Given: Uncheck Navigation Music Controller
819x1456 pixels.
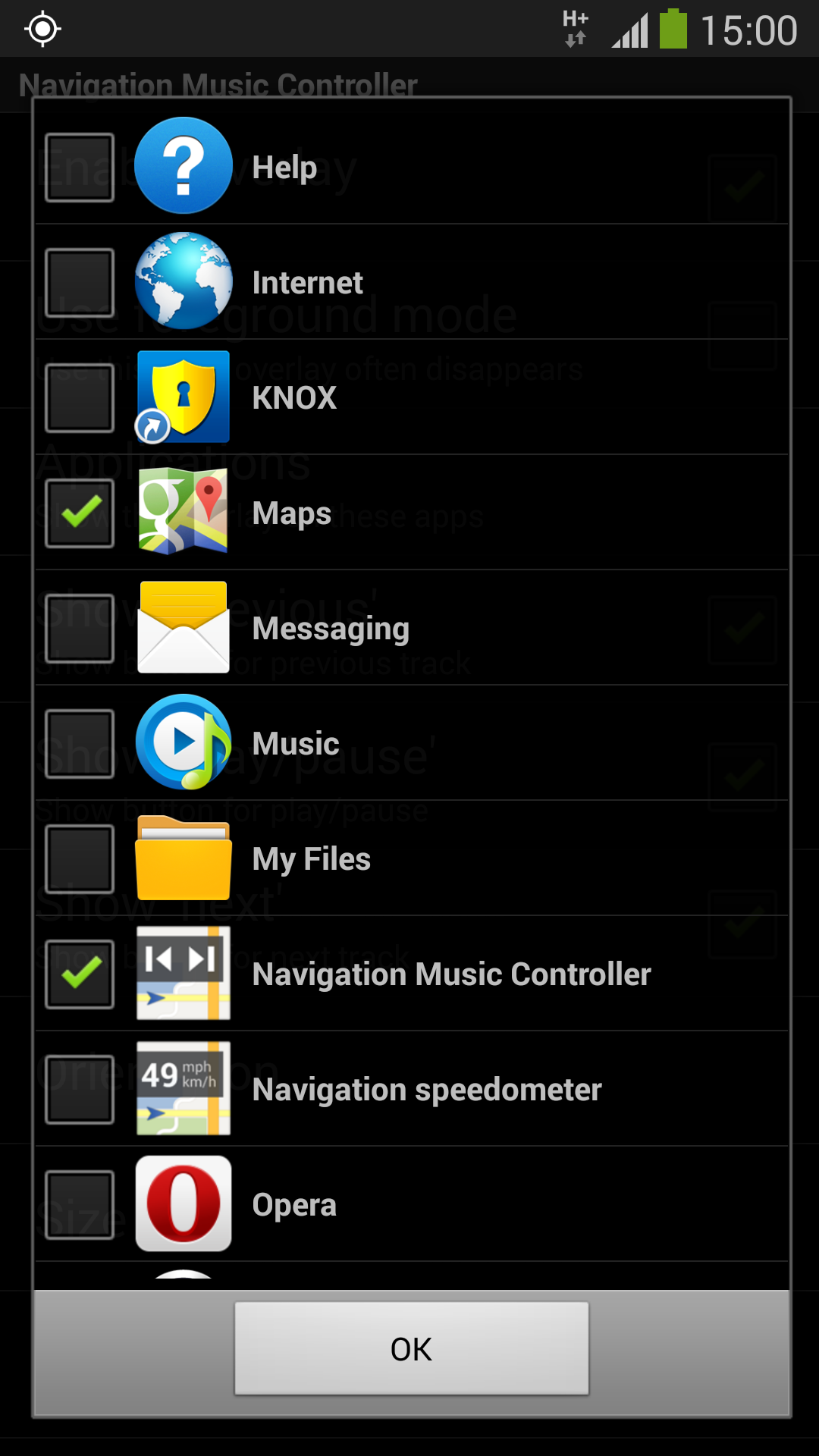Looking at the screenshot, I should 80,974.
